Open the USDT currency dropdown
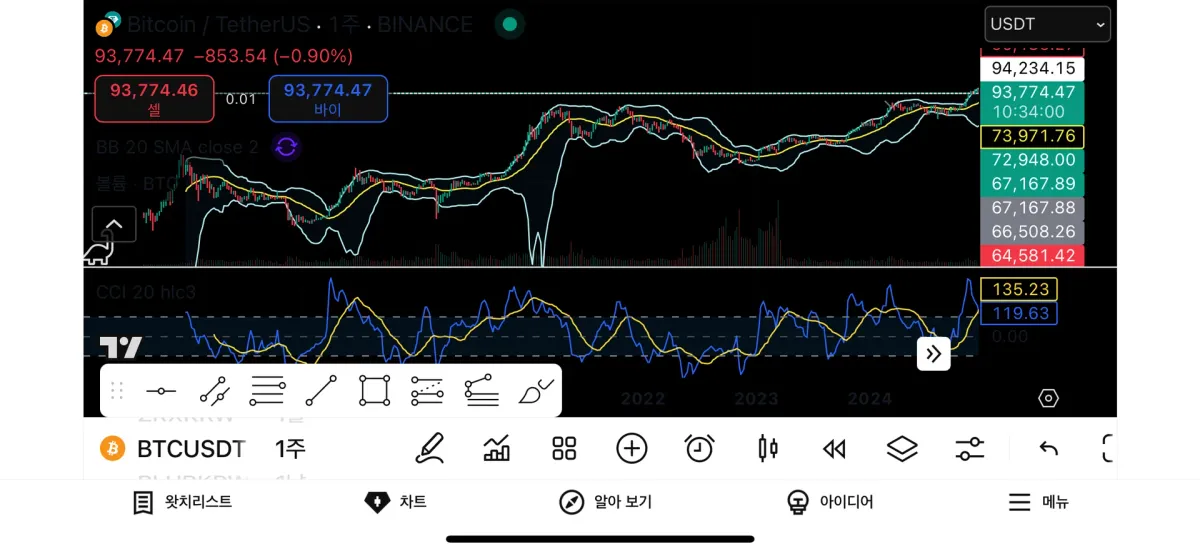The height and width of the screenshot is (554, 1200). pos(1047,24)
